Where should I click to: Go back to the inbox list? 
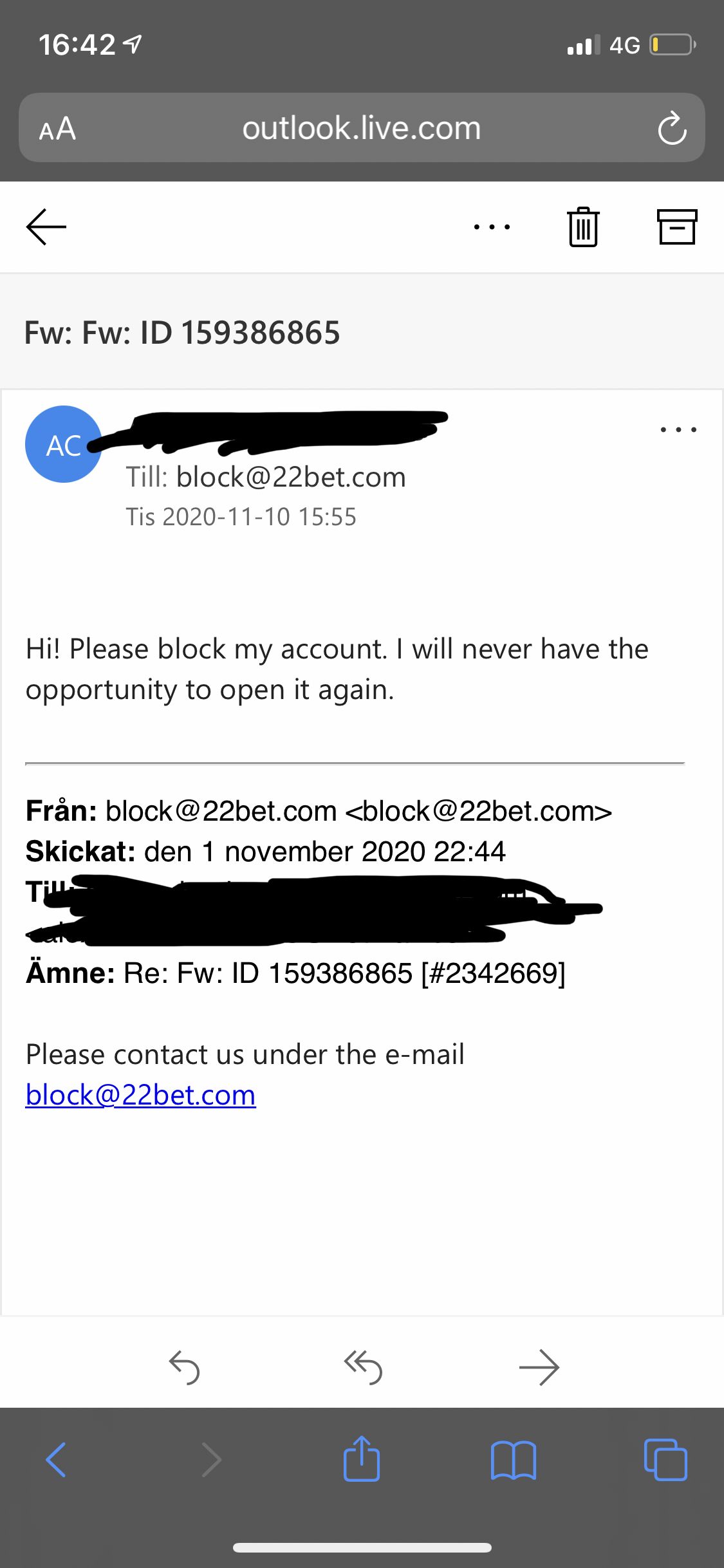[x=46, y=227]
